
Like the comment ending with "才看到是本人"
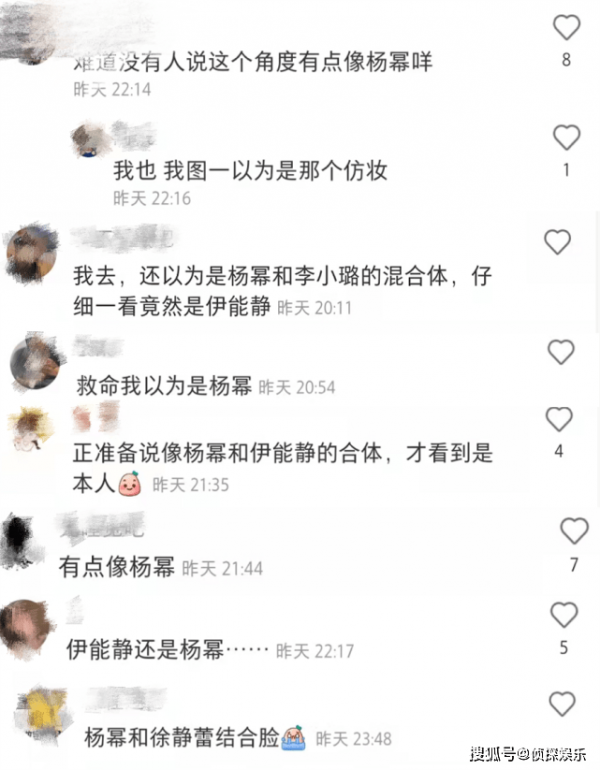(x=558, y=419)
